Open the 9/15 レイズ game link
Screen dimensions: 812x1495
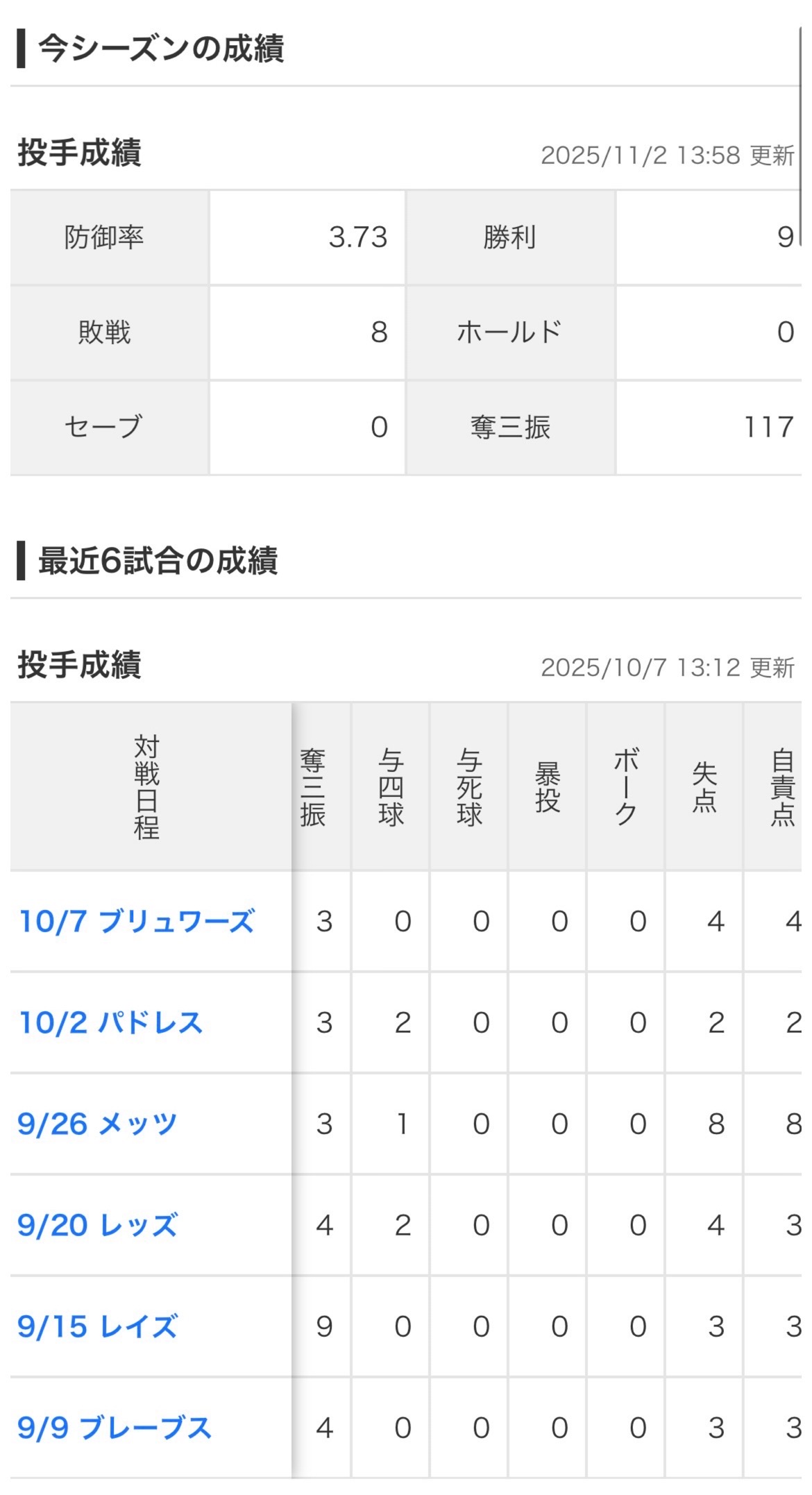coord(97,1326)
